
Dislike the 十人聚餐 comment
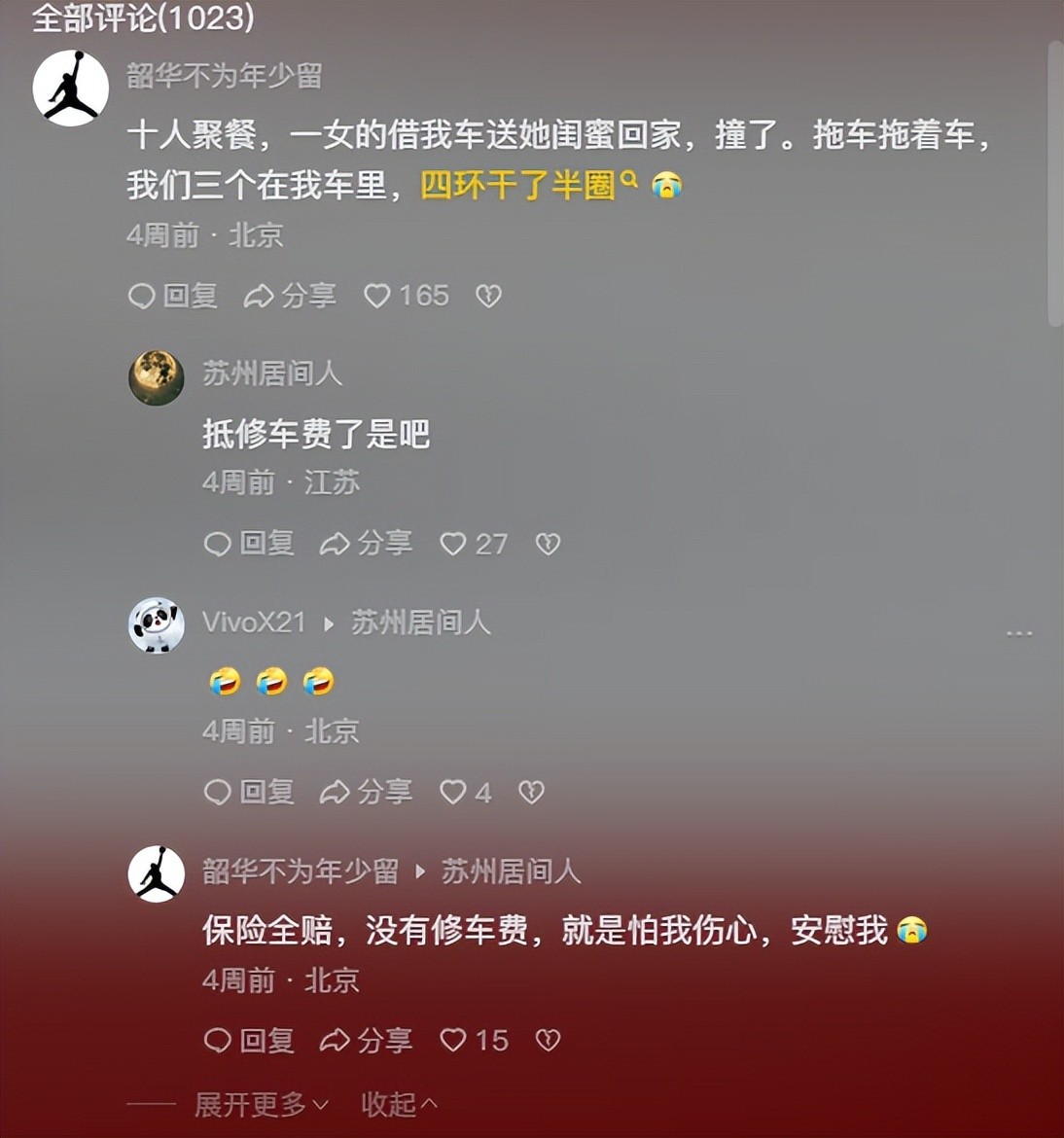(x=488, y=296)
